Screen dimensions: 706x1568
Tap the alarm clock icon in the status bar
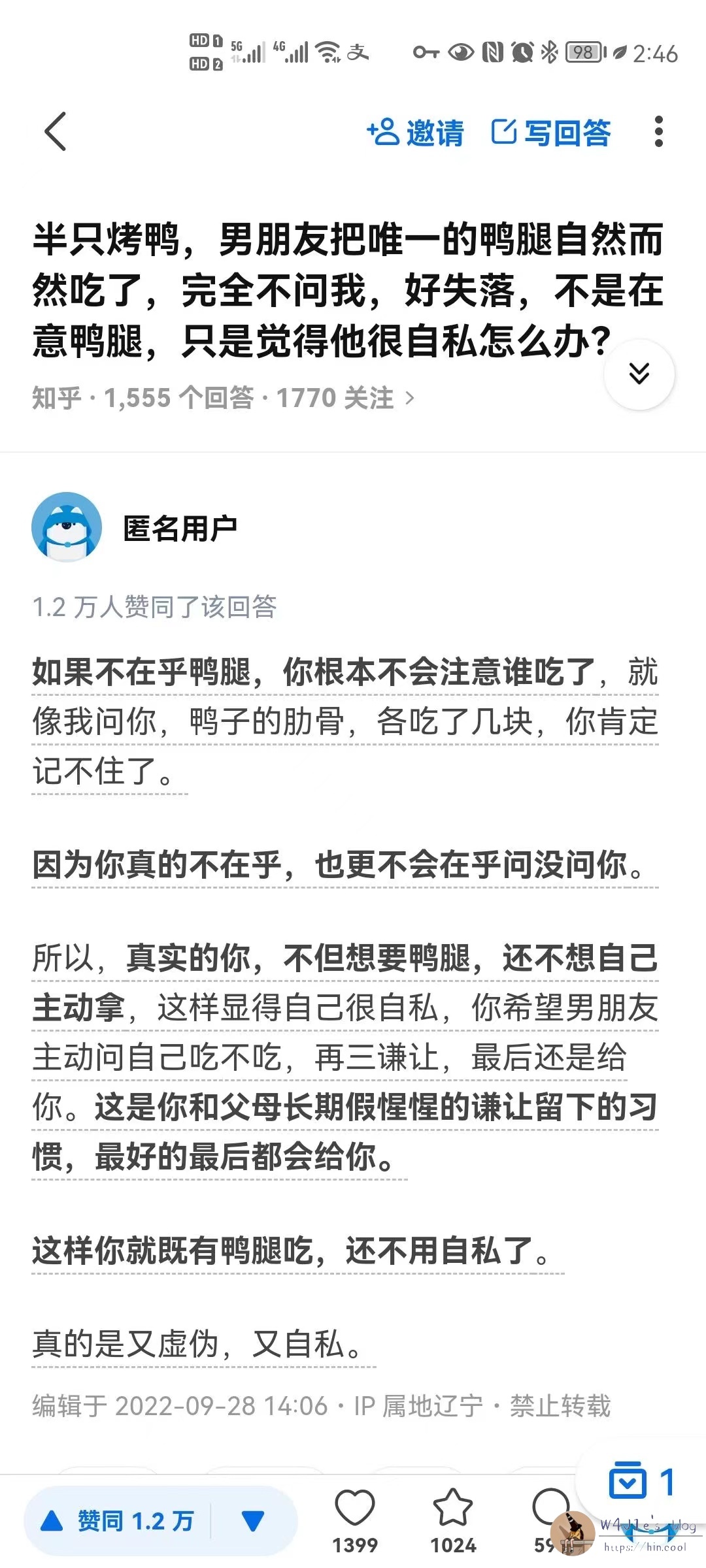coord(523,51)
